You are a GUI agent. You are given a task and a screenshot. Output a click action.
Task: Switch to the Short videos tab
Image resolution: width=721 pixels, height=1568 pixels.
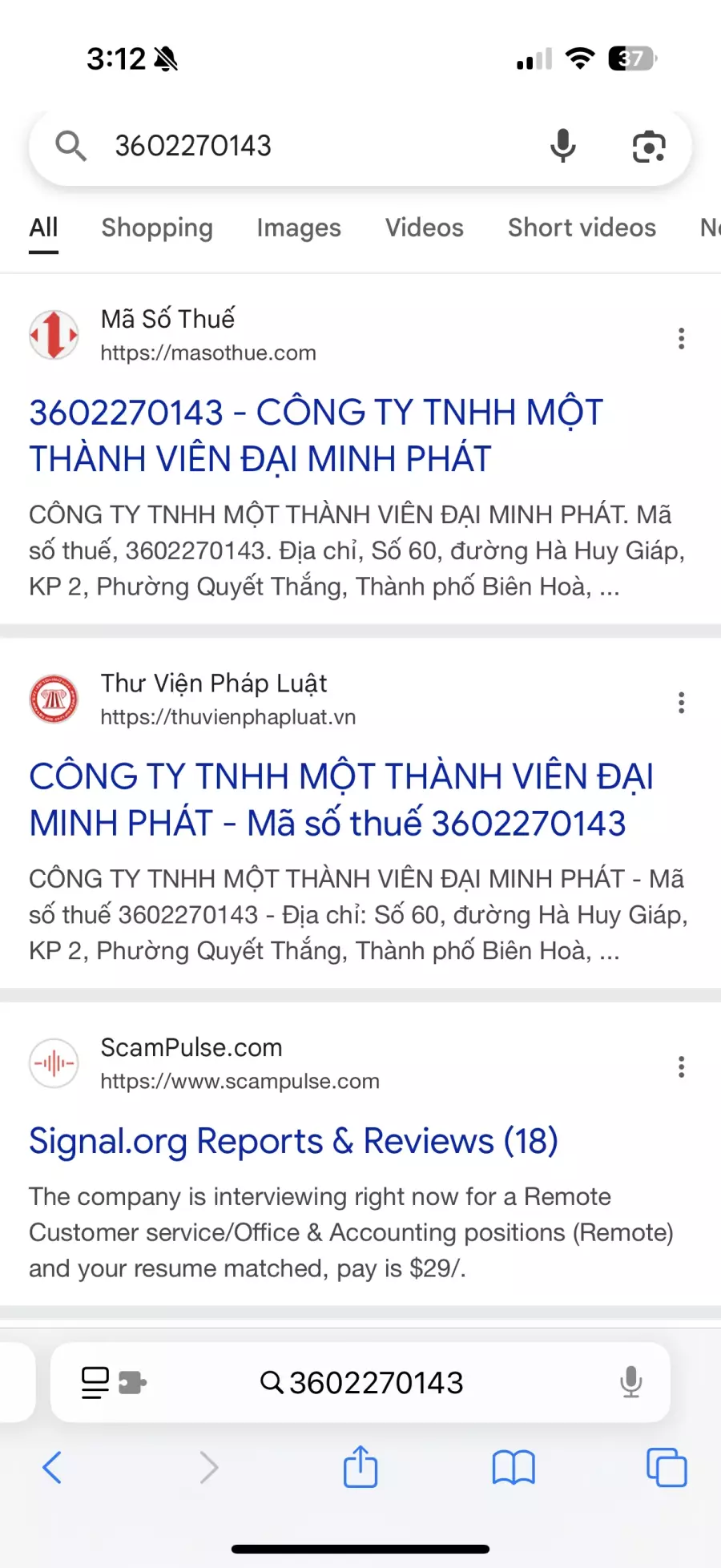coord(582,228)
